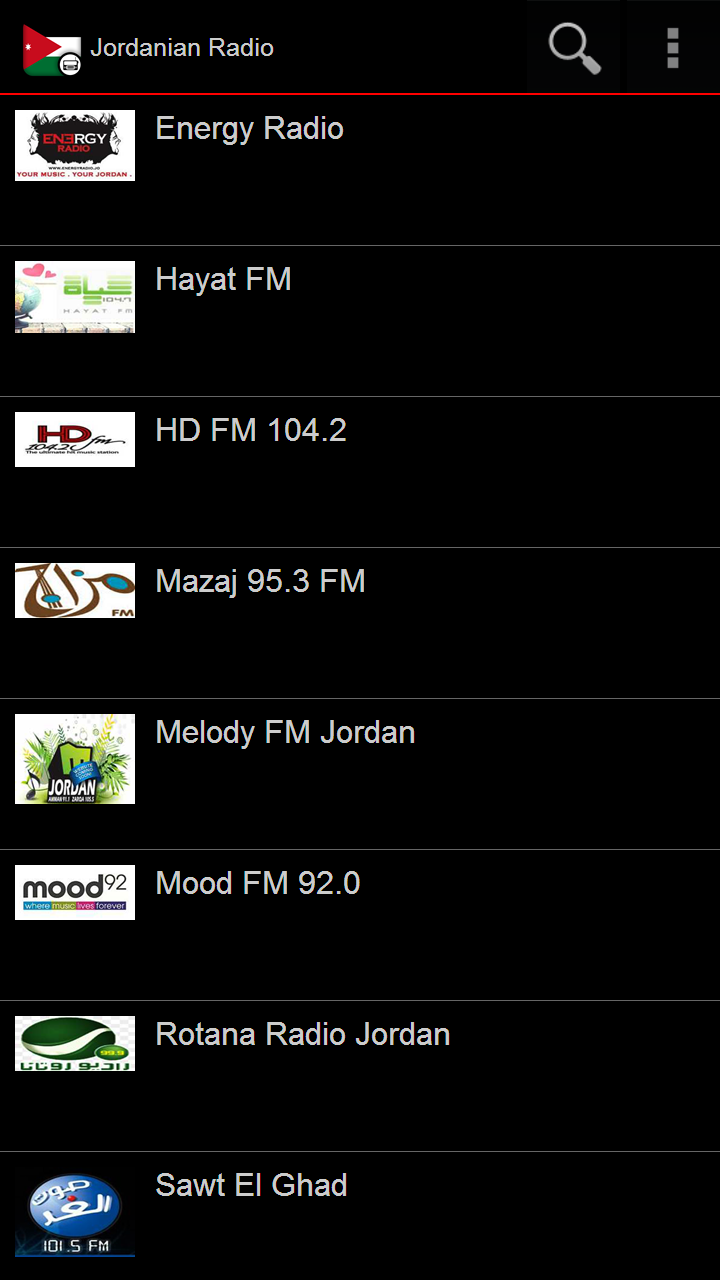The height and width of the screenshot is (1280, 720).
Task: Play Mood FM 92.0 station
Action: (x=257, y=883)
